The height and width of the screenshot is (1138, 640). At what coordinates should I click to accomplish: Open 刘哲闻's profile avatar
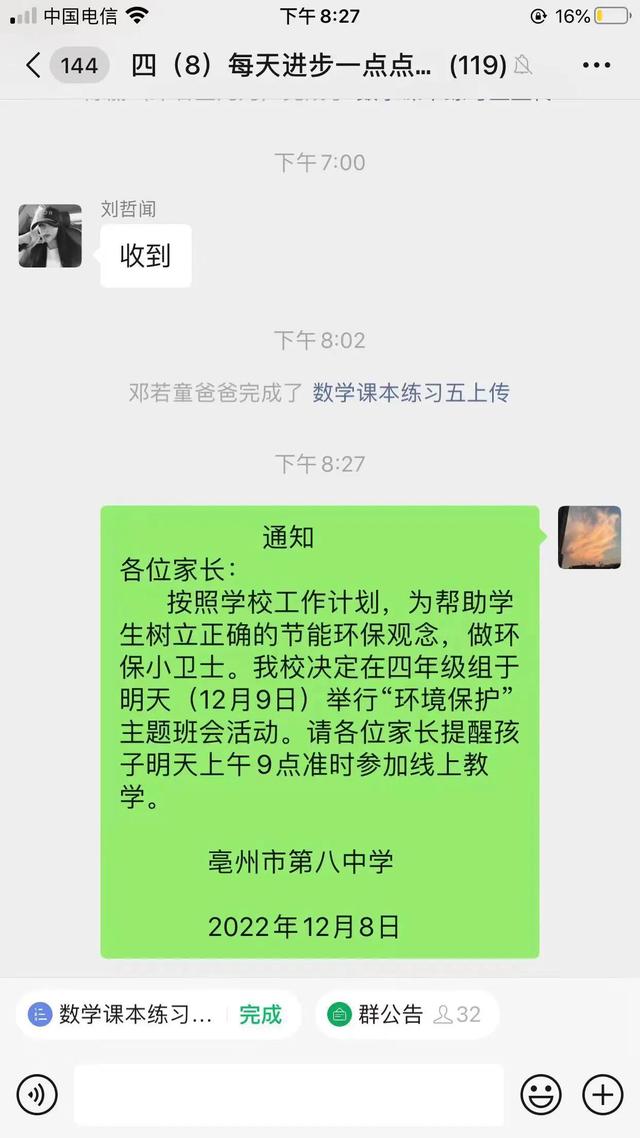pos(50,236)
